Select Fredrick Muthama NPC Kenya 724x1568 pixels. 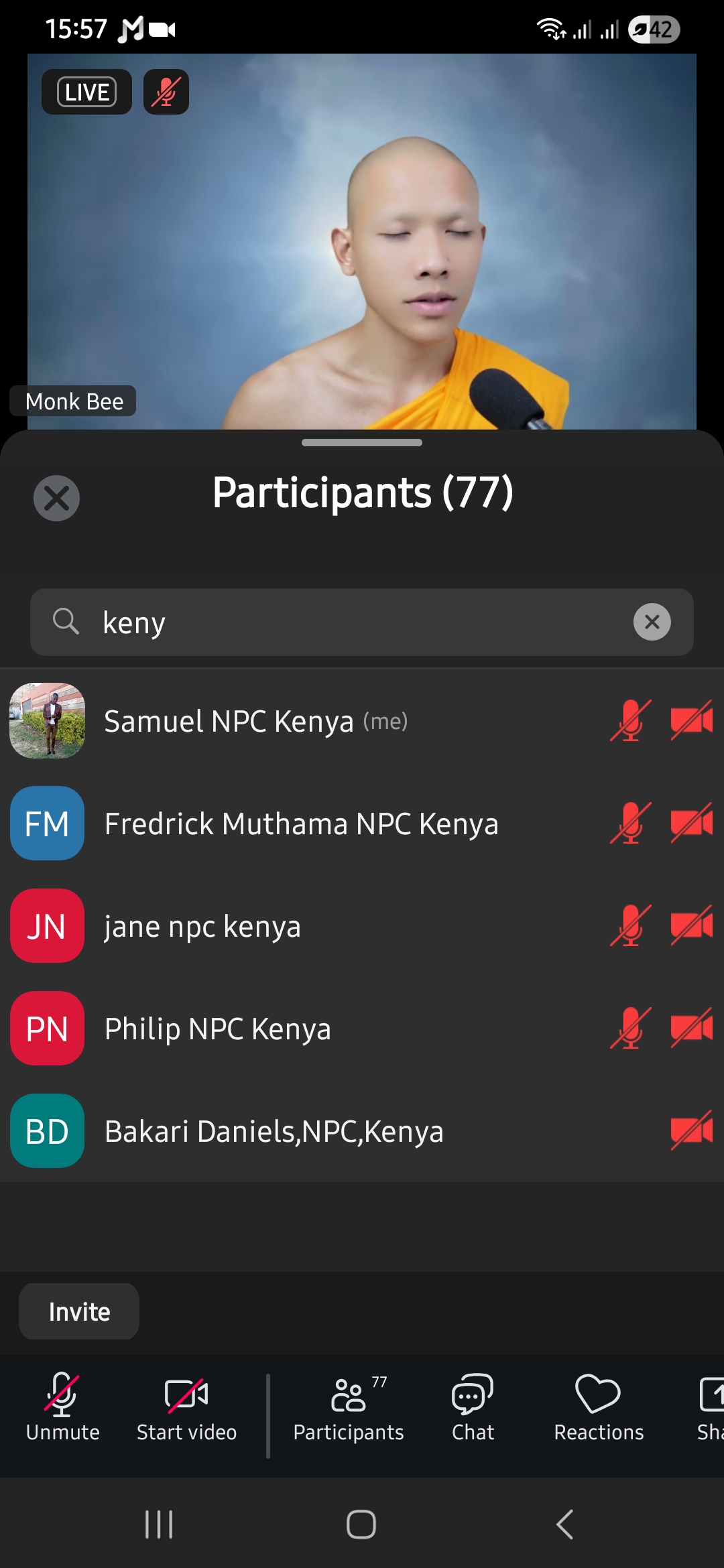pyautogui.click(x=302, y=824)
